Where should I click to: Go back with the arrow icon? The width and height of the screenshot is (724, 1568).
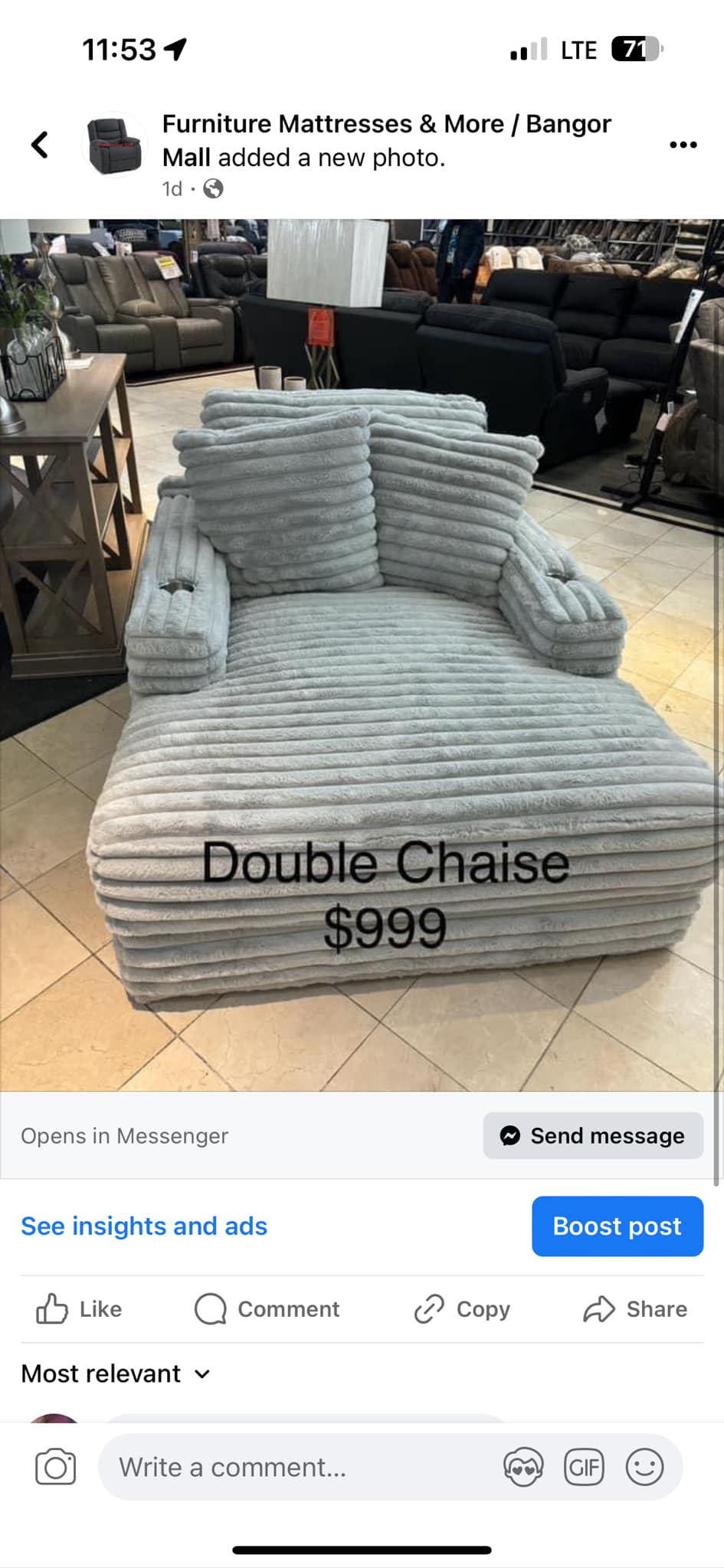(x=40, y=144)
